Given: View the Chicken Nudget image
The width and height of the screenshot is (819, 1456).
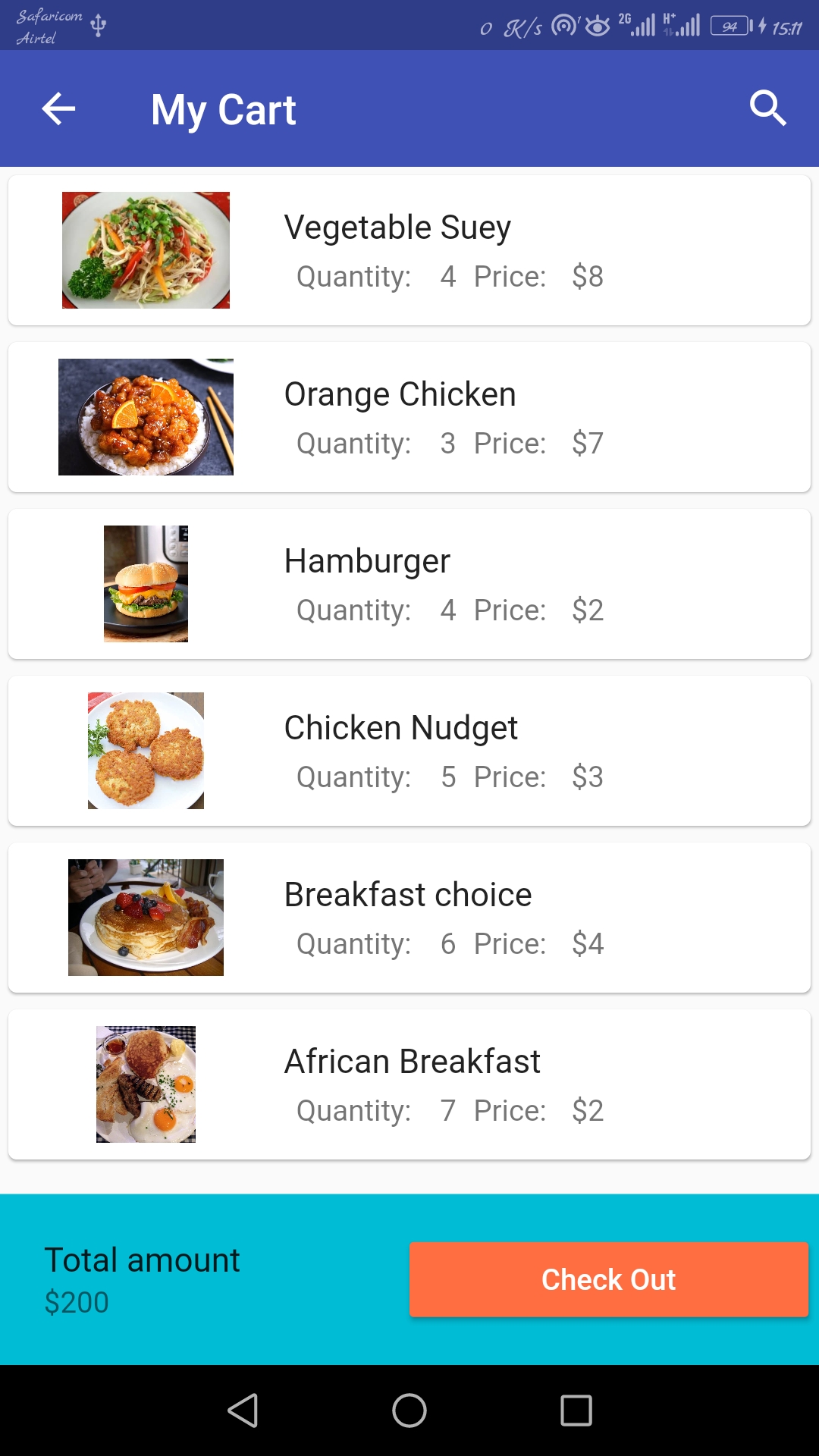Looking at the screenshot, I should coord(146,750).
